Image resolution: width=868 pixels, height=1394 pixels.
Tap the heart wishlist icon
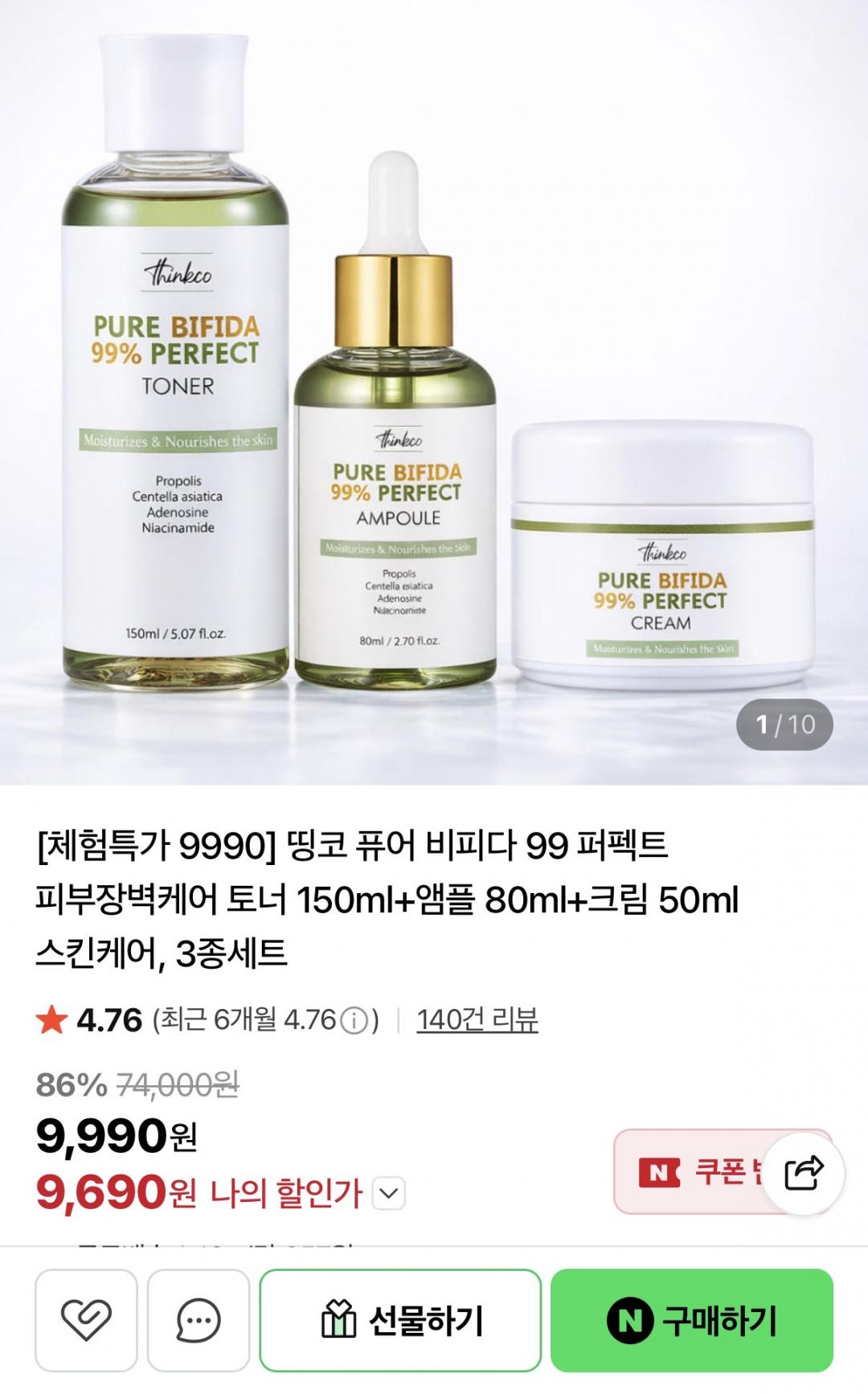pyautogui.click(x=86, y=1320)
